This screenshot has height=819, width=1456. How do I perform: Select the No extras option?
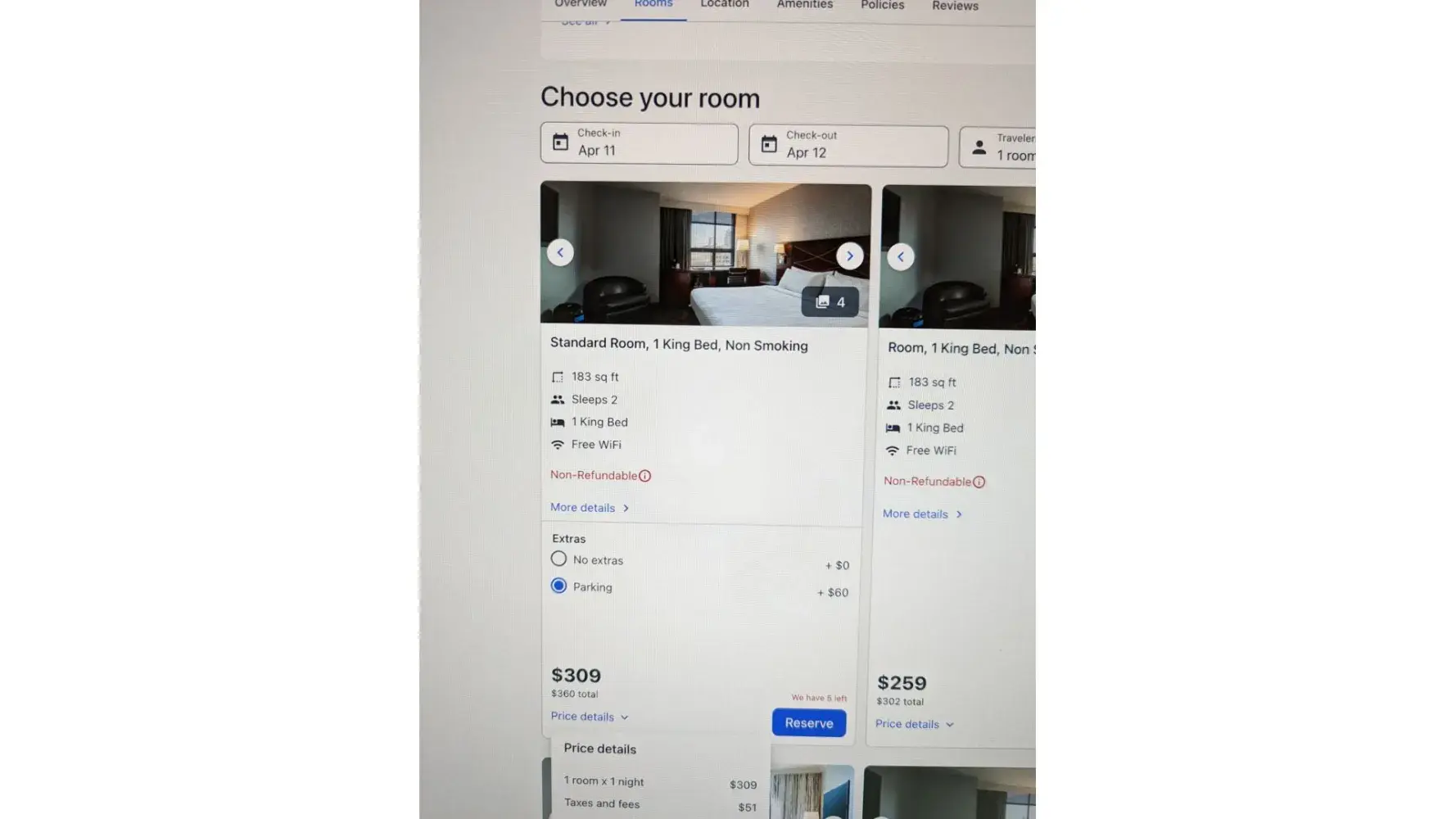[558, 559]
